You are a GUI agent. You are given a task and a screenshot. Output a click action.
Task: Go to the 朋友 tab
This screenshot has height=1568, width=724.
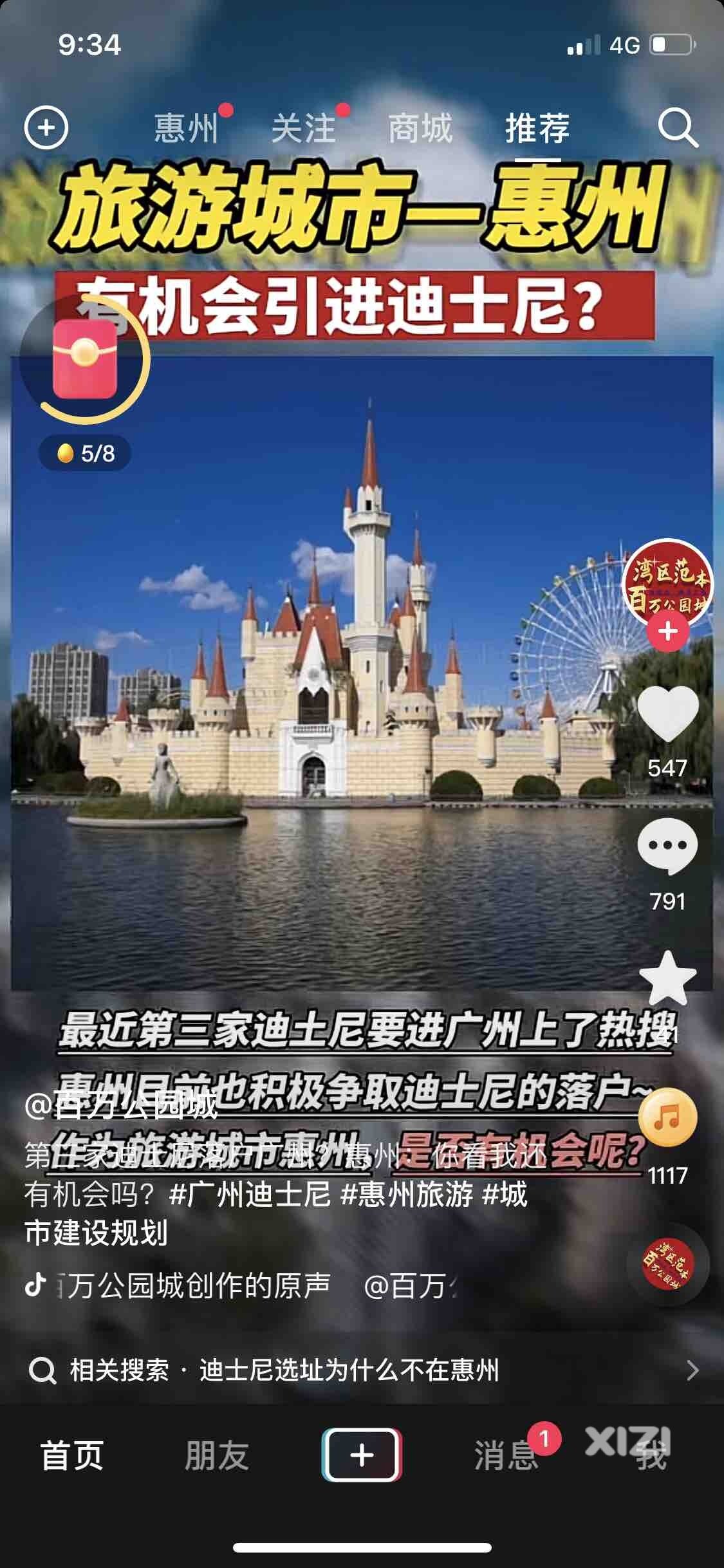pos(216,1455)
